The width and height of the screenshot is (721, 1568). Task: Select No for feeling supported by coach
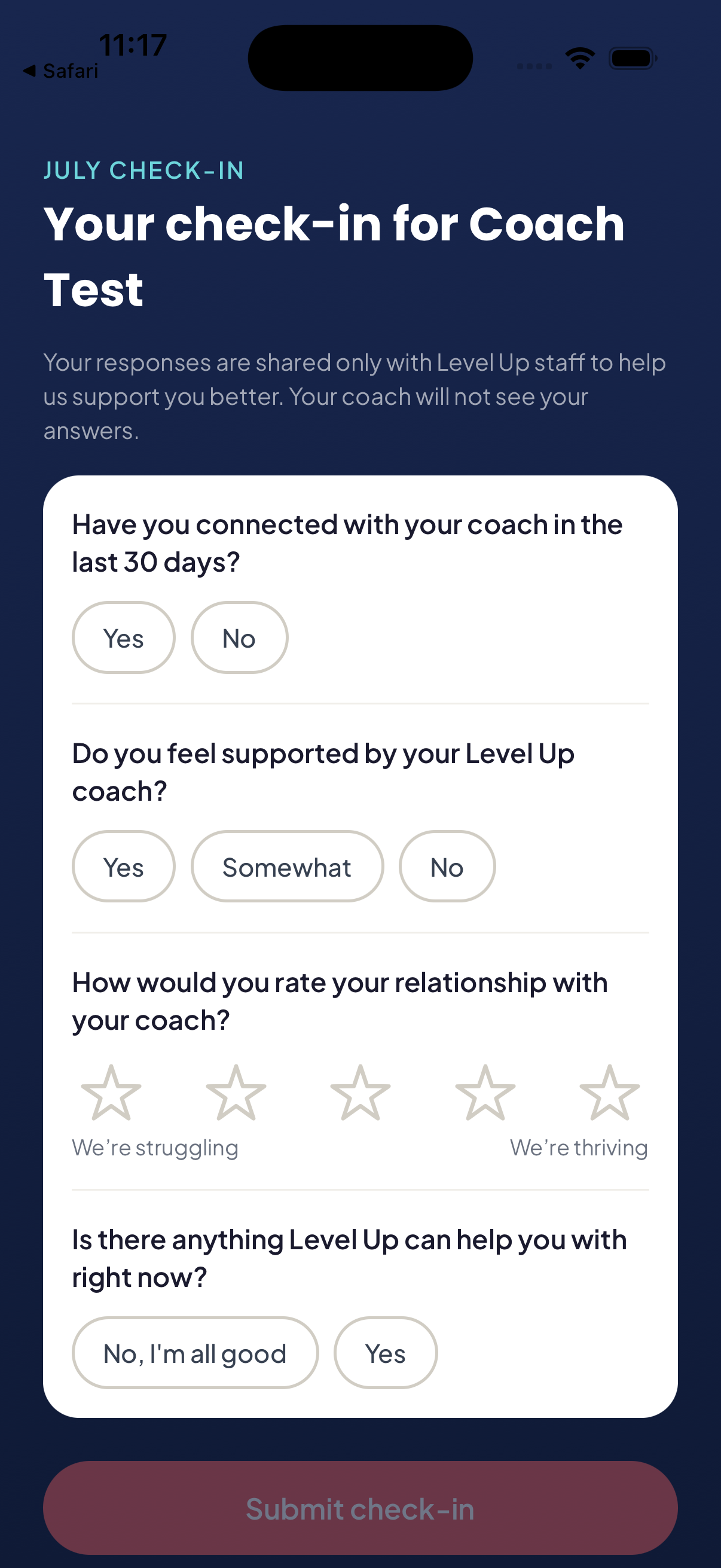[447, 866]
